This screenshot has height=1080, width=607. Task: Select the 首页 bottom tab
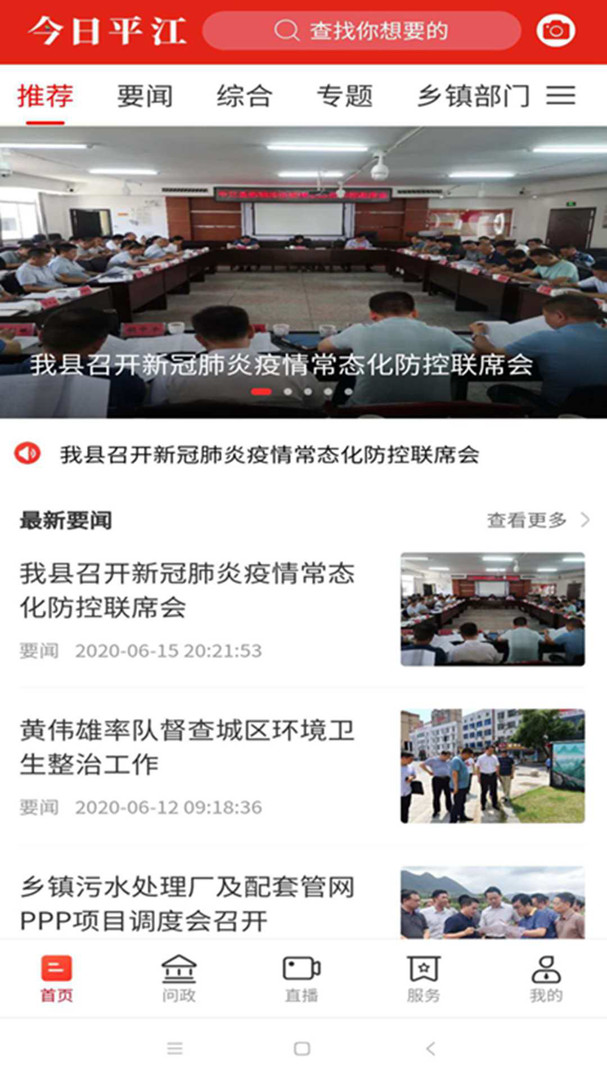coord(56,978)
